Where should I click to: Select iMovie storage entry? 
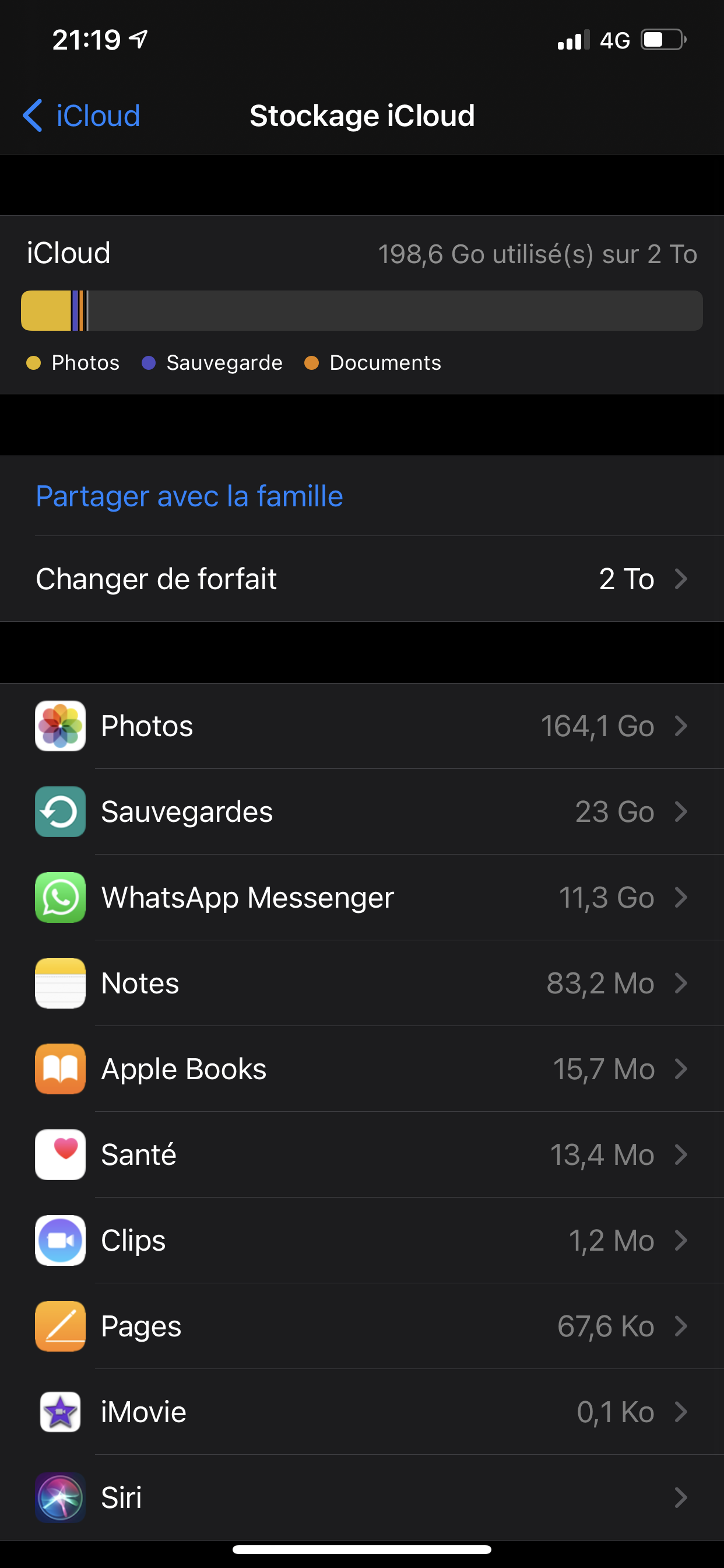(x=361, y=1412)
